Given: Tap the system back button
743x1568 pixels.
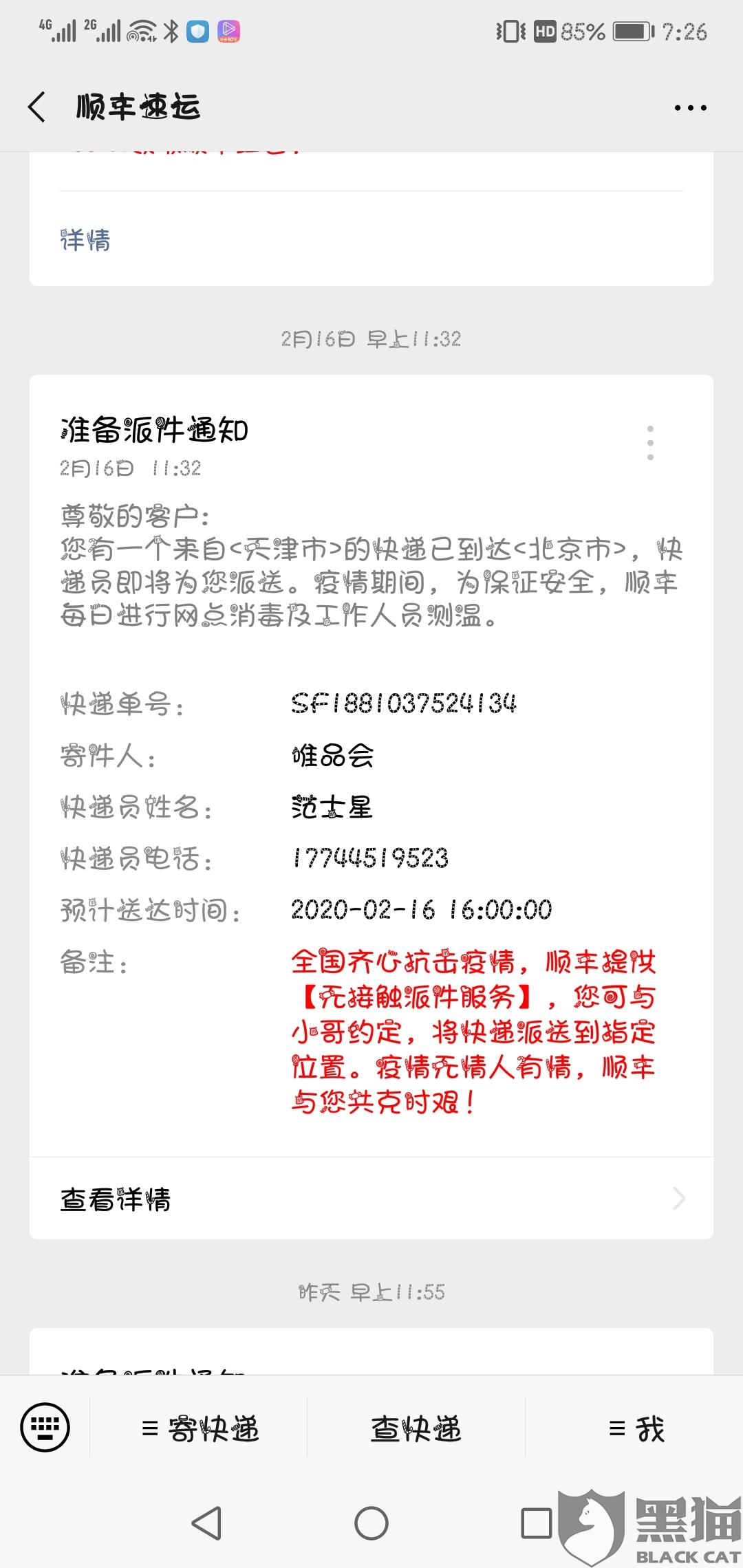Looking at the screenshot, I should point(206,1523).
